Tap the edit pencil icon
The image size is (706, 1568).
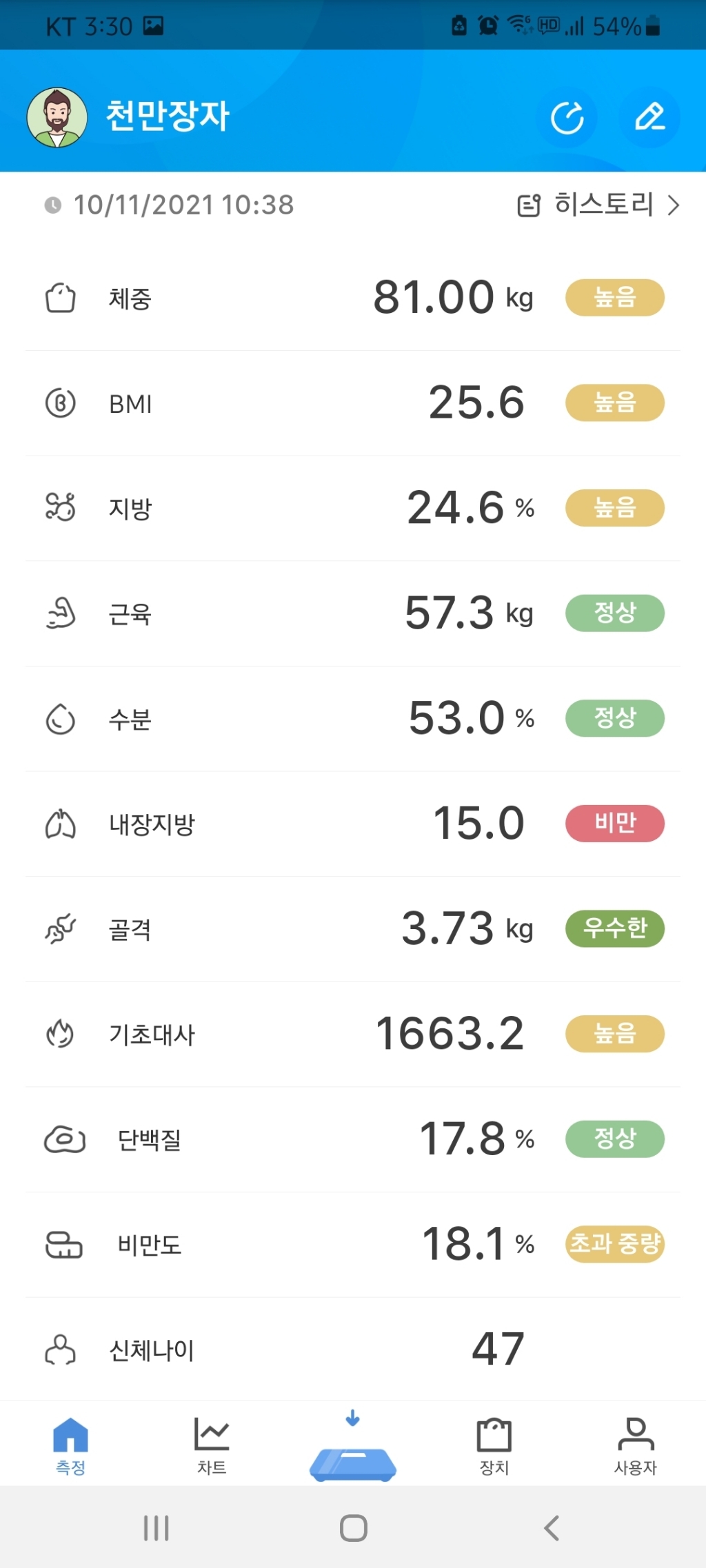tap(649, 118)
